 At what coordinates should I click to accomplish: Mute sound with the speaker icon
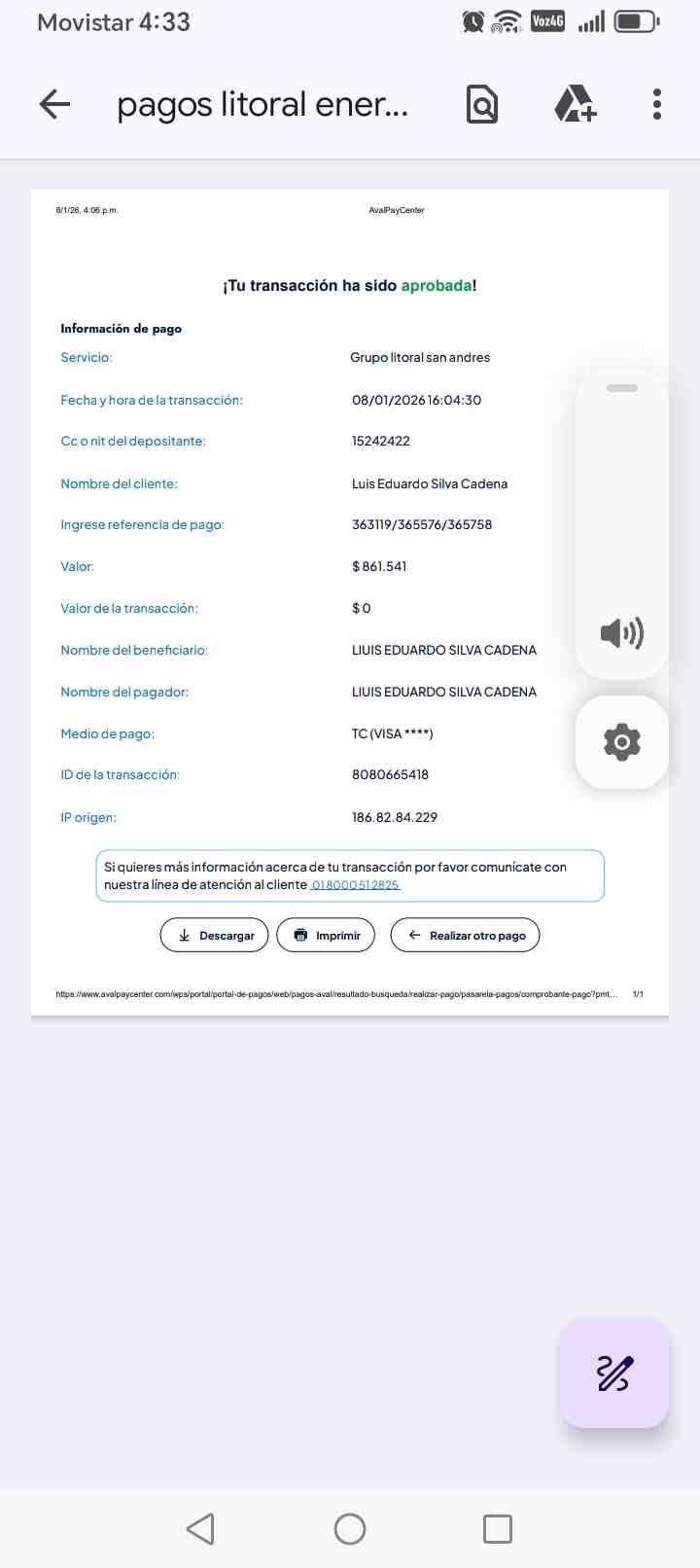point(622,634)
